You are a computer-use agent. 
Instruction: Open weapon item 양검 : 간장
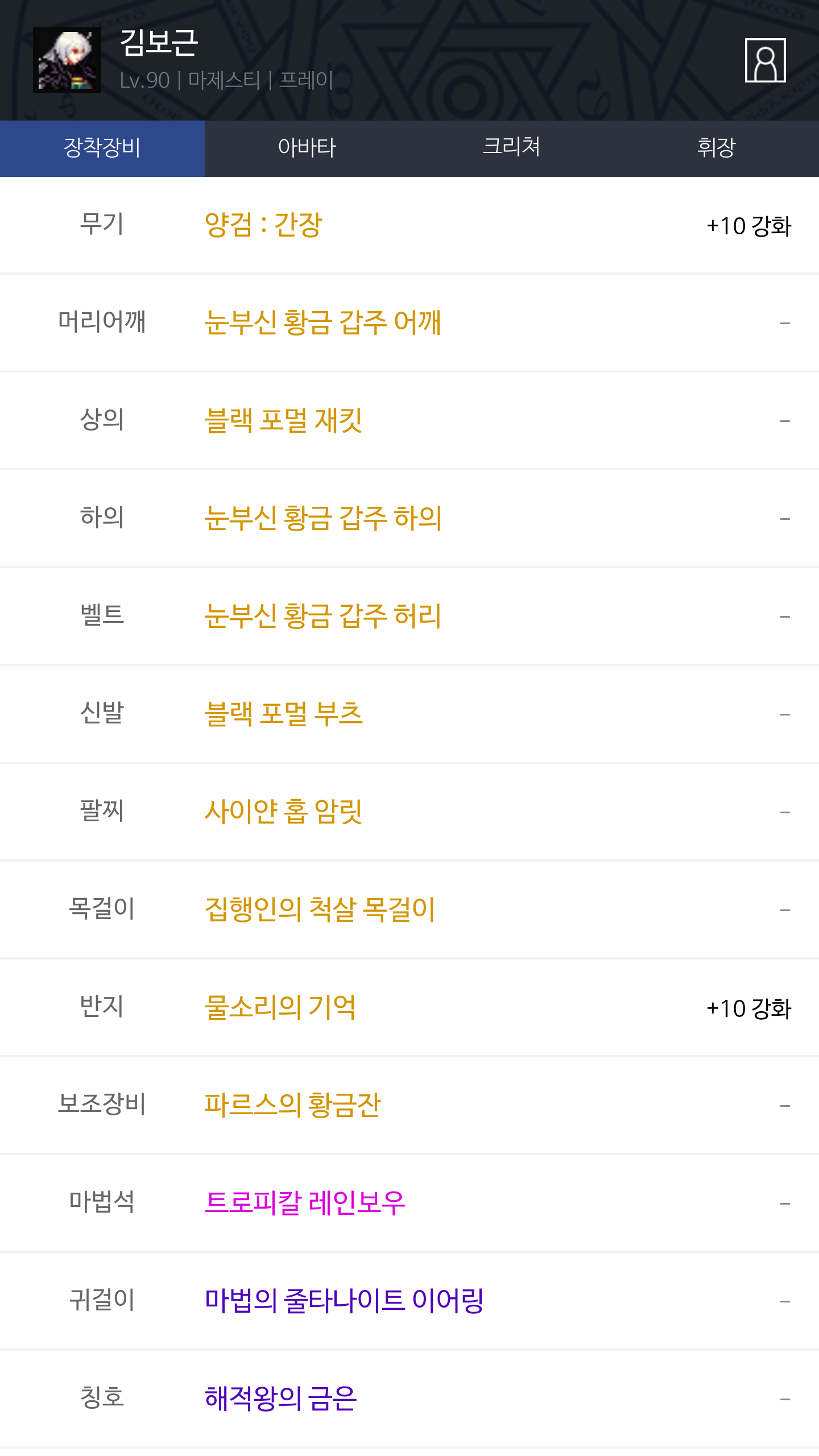(x=263, y=225)
